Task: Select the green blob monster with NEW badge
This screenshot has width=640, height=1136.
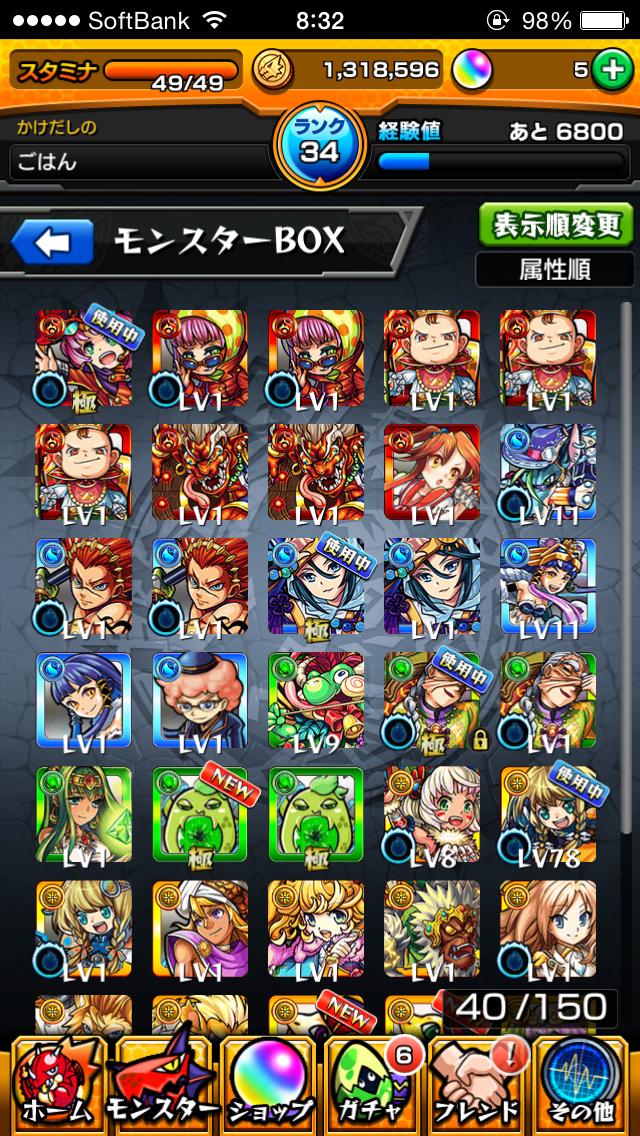Action: [x=200, y=814]
